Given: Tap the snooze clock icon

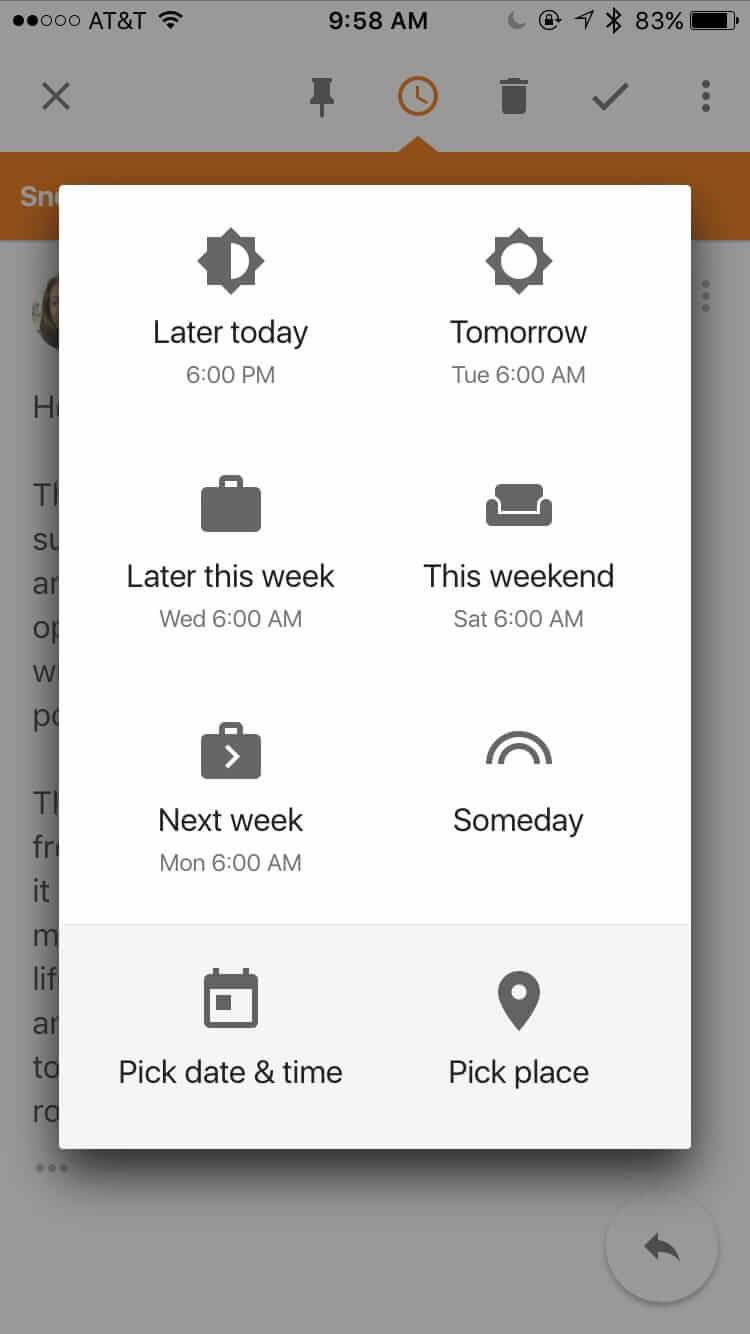Looking at the screenshot, I should point(417,96).
